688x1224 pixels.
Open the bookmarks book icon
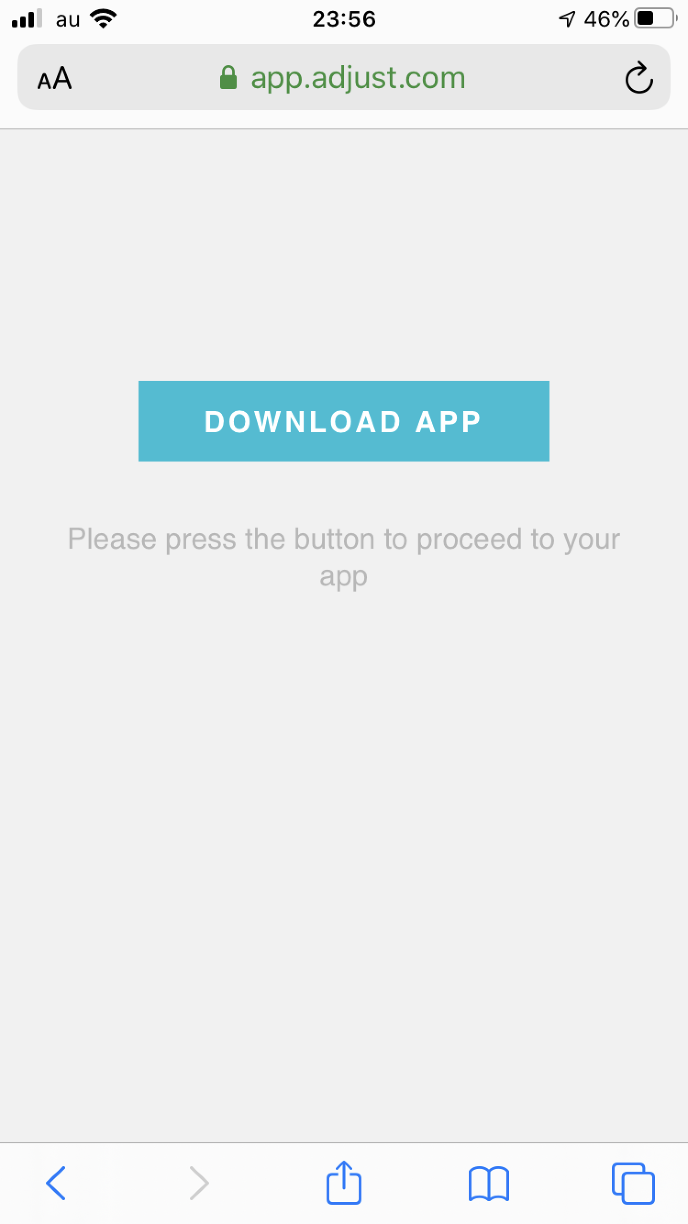(x=489, y=1184)
